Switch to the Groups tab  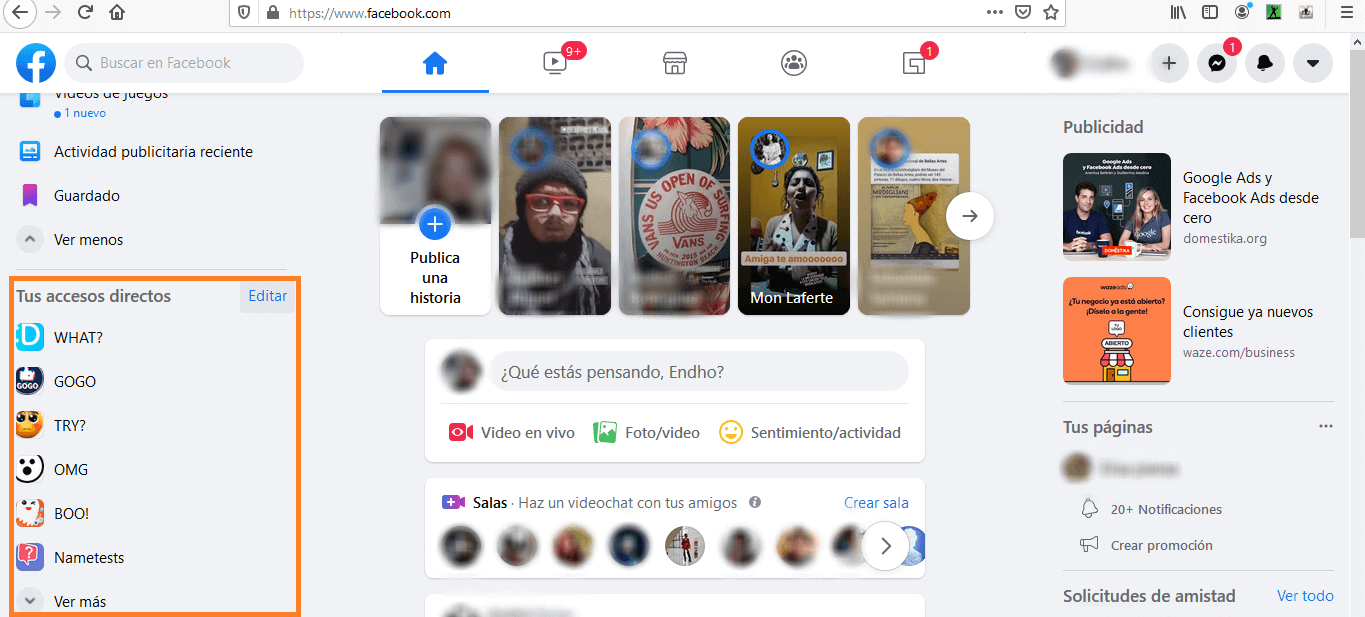tap(794, 63)
